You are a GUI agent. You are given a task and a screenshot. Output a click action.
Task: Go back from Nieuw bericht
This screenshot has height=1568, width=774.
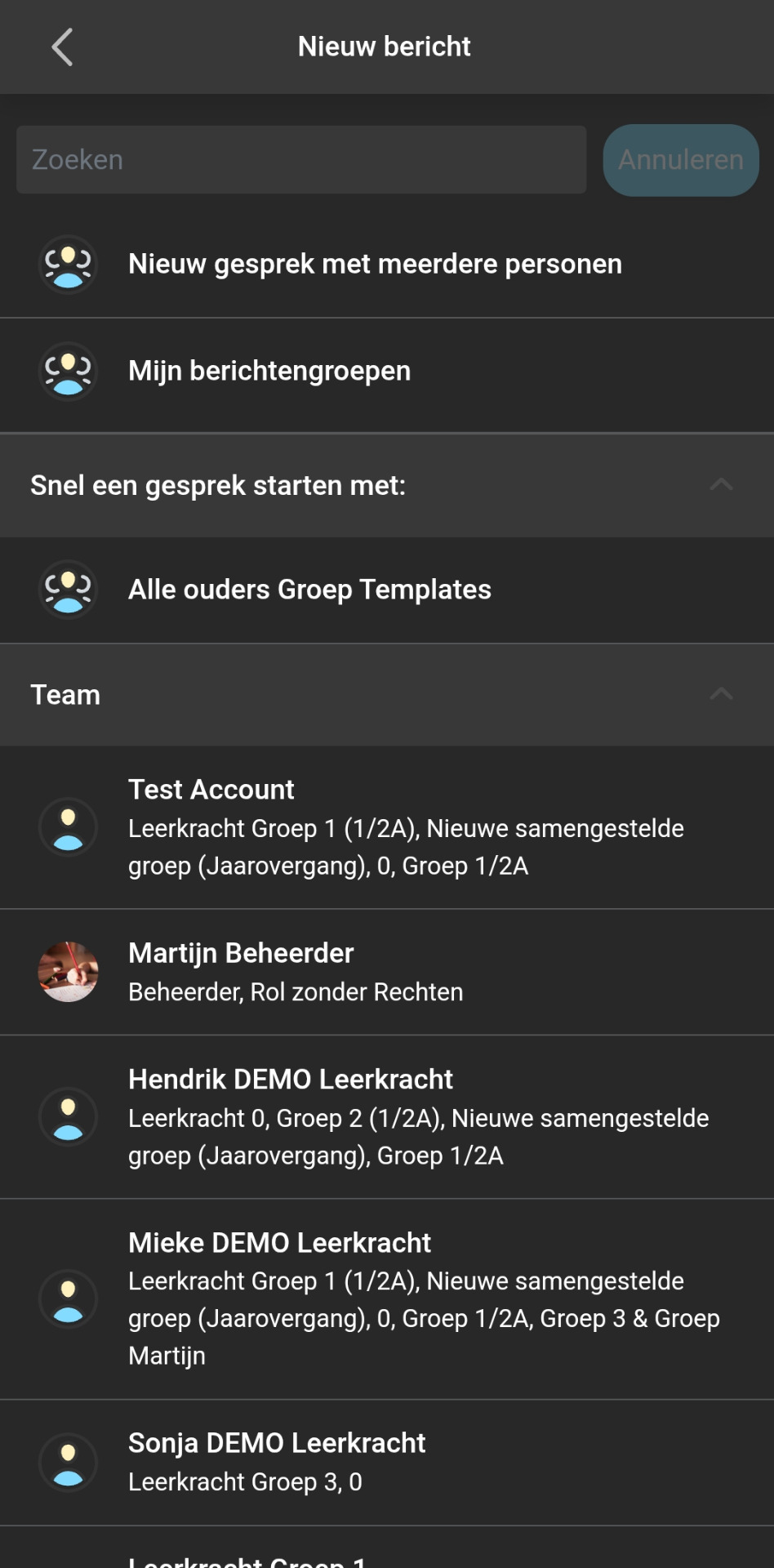pyautogui.click(x=63, y=47)
